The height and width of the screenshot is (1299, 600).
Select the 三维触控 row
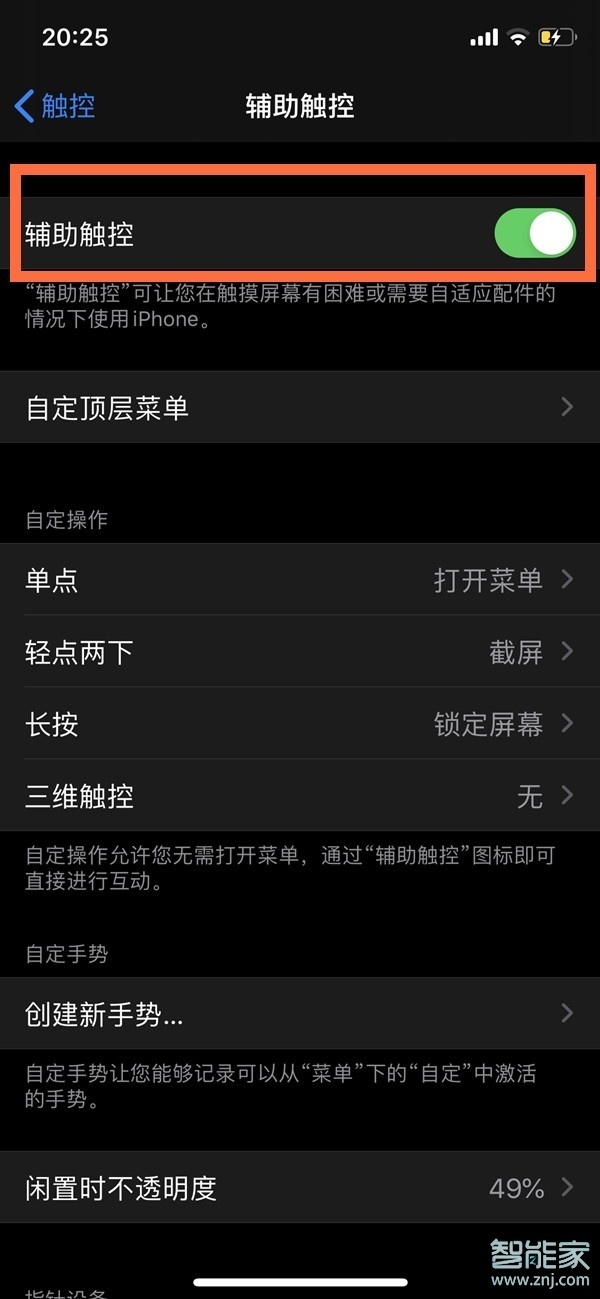pyautogui.click(x=300, y=796)
